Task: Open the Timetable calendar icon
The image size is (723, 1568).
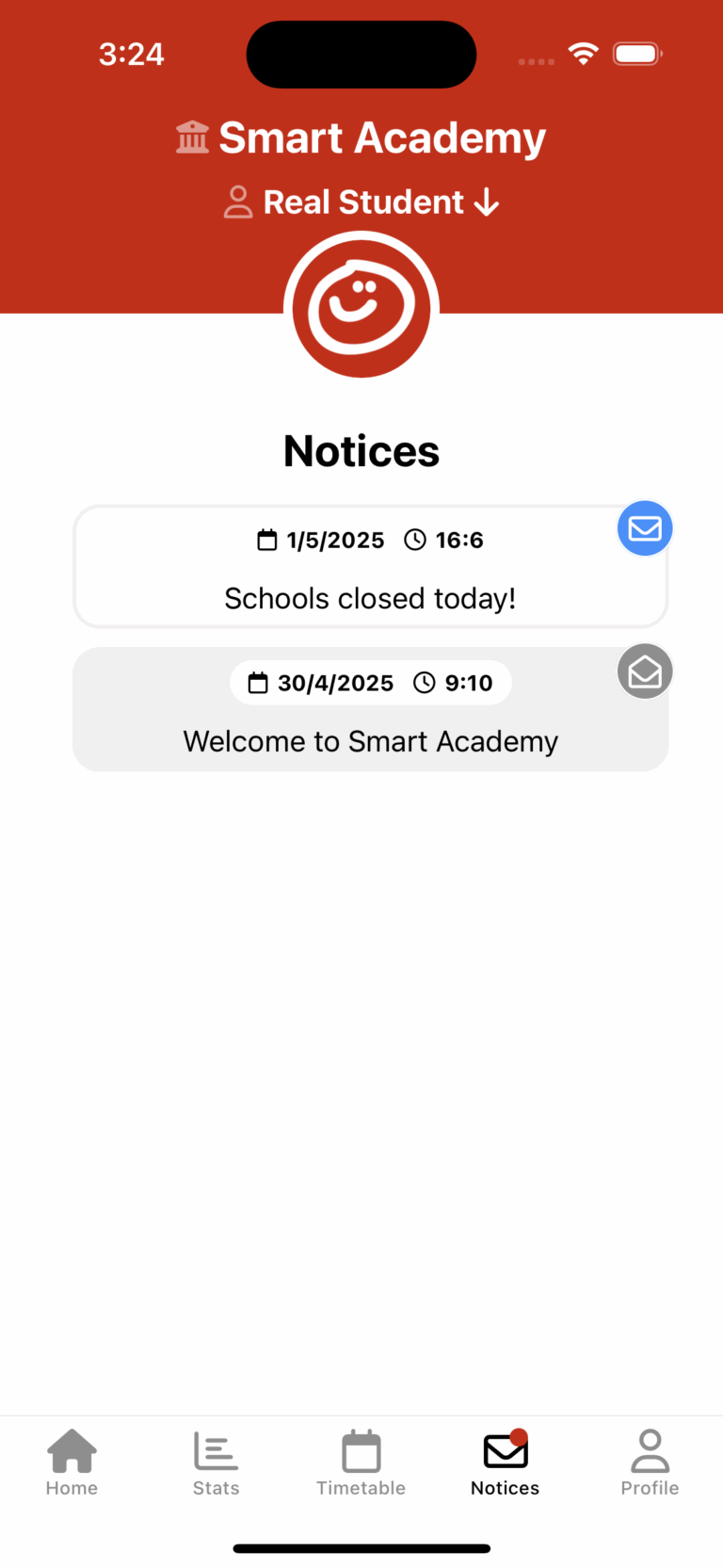Action: [x=361, y=1451]
